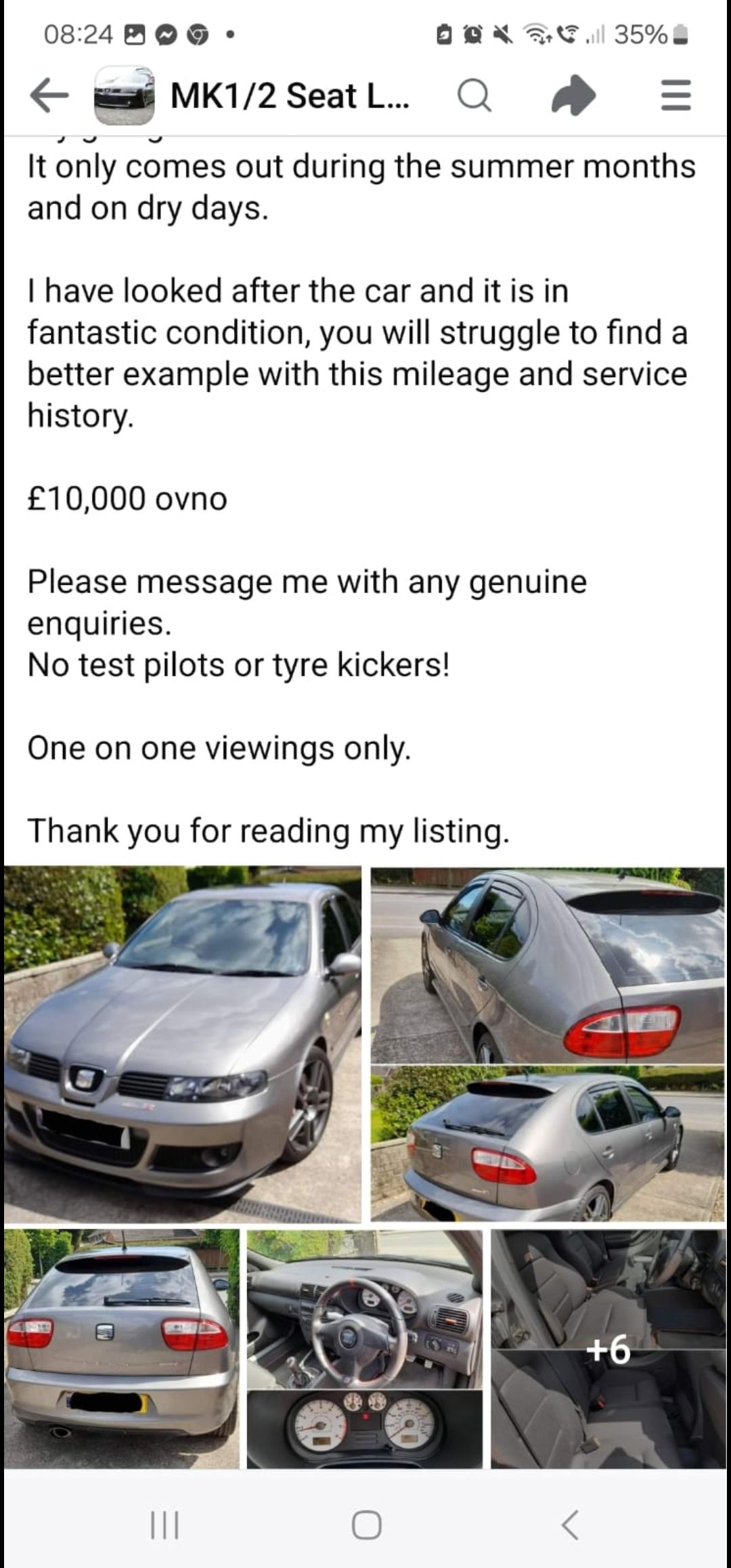Show recent apps from navigation bar

coord(164,1525)
